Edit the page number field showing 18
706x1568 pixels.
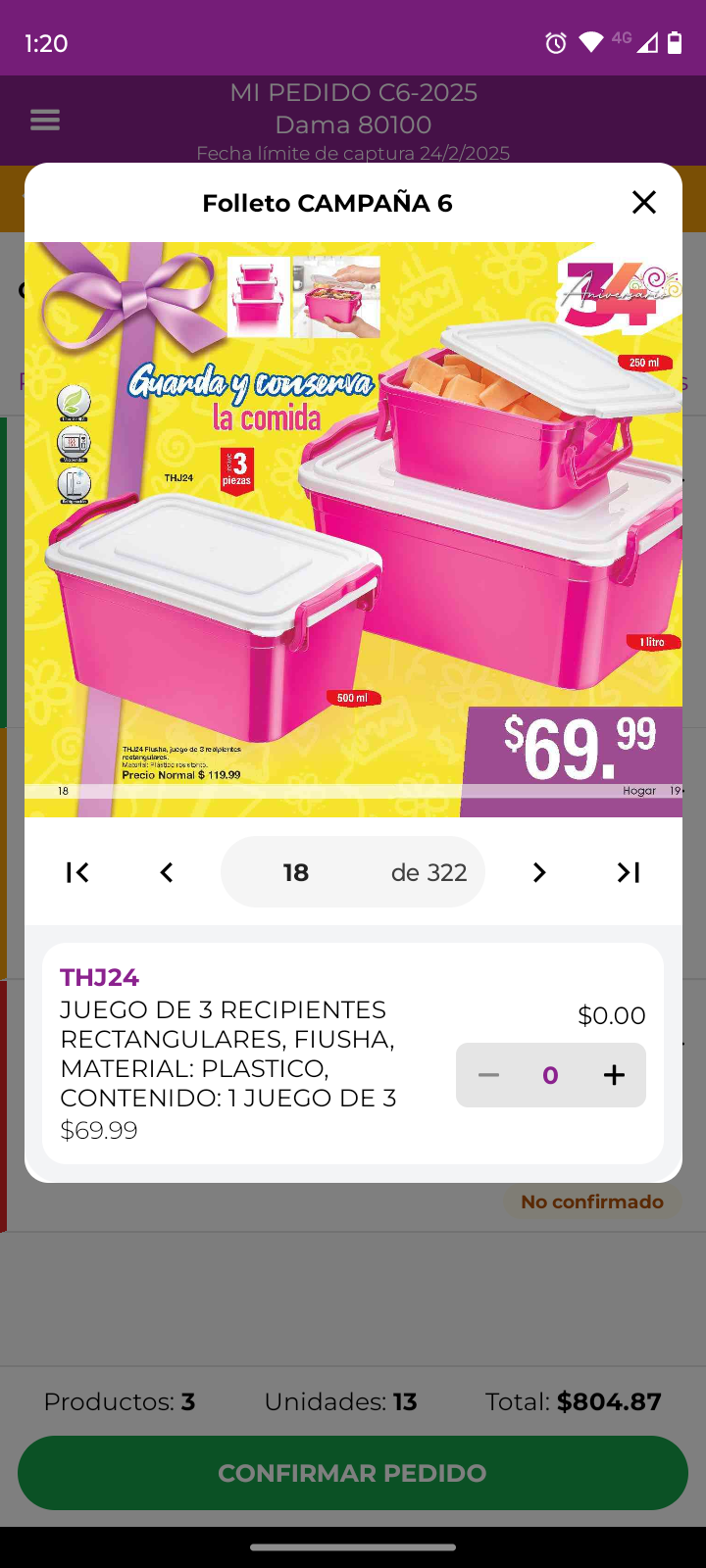point(296,872)
